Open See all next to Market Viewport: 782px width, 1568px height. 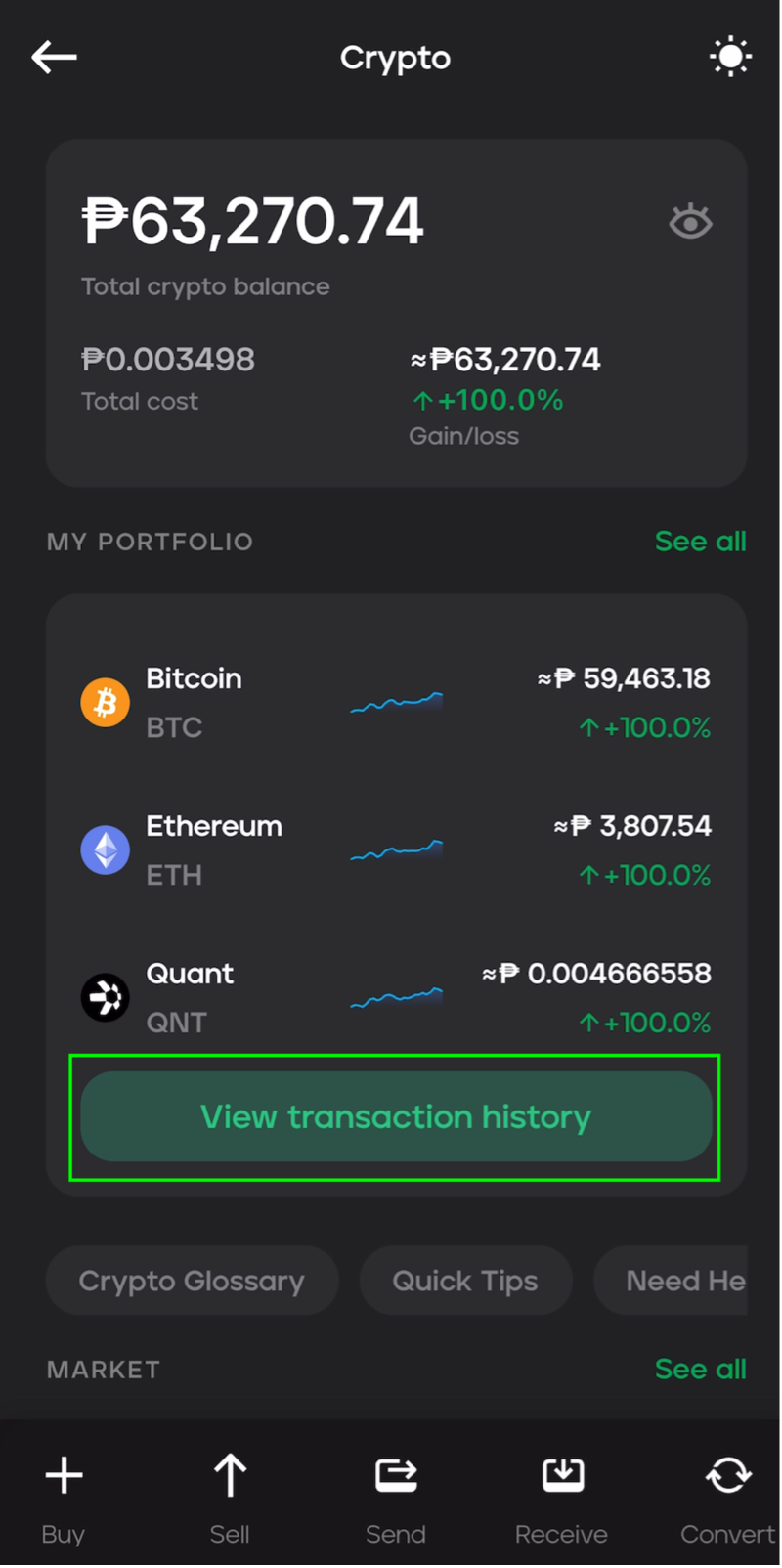tap(701, 1369)
